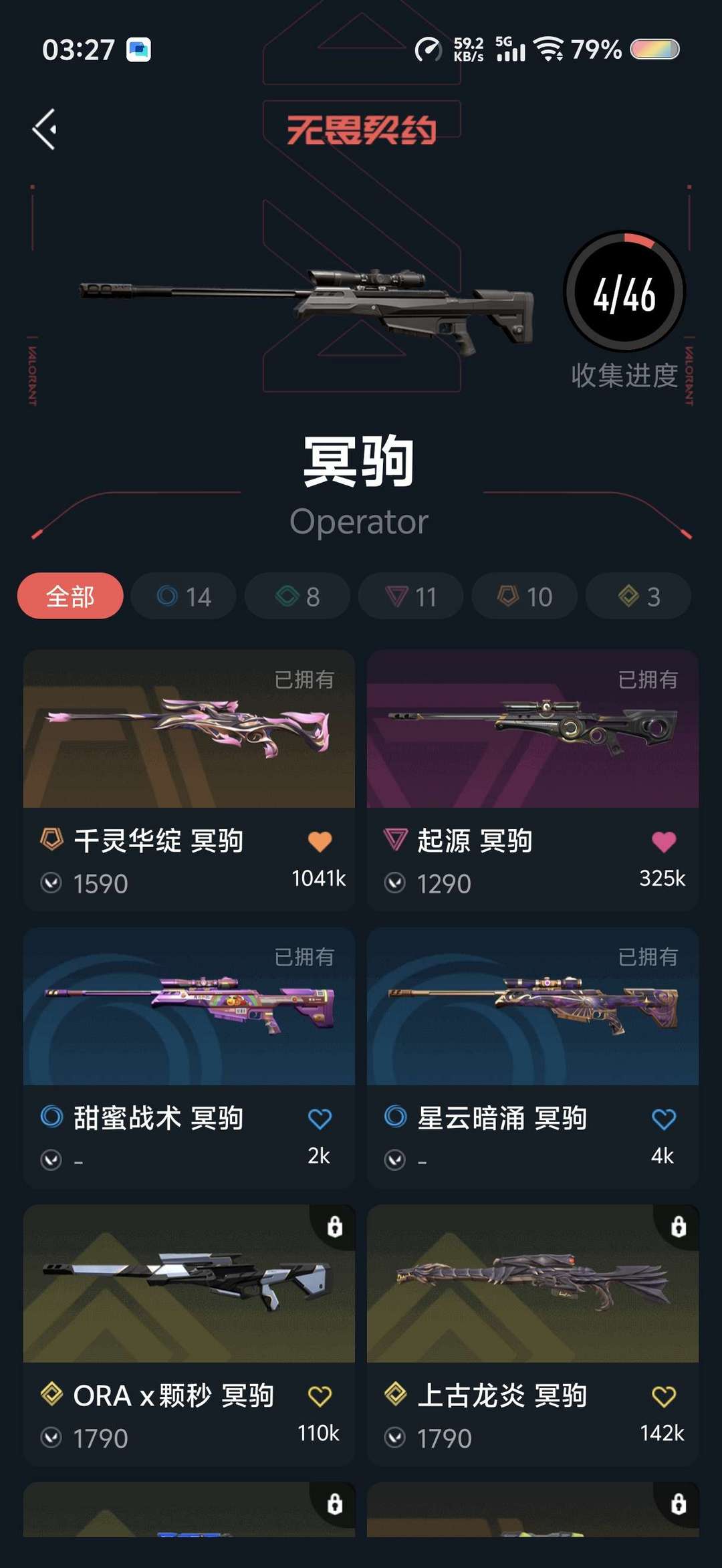722x1568 pixels.
Task: Filter skins by the tier with 3
Action: click(638, 596)
